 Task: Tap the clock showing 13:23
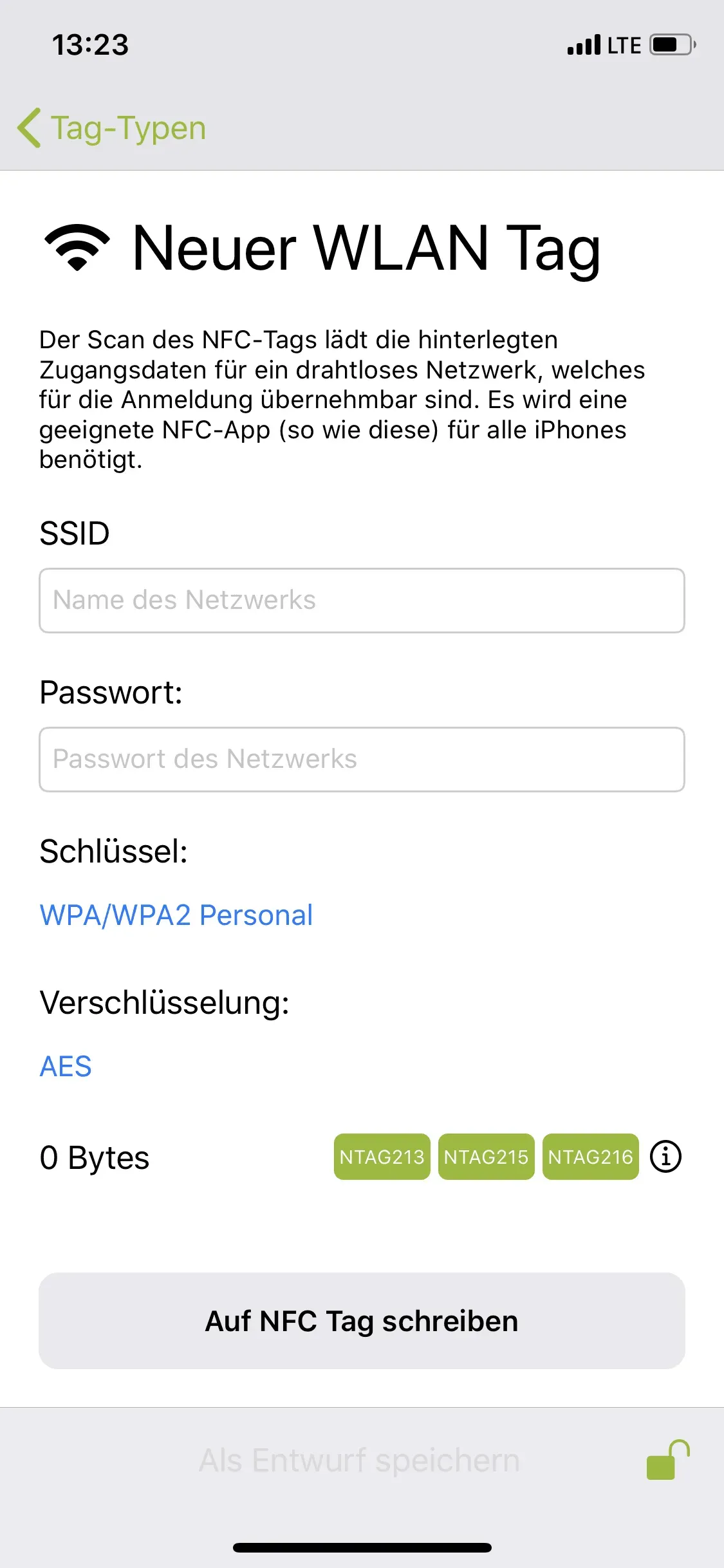pos(91,44)
